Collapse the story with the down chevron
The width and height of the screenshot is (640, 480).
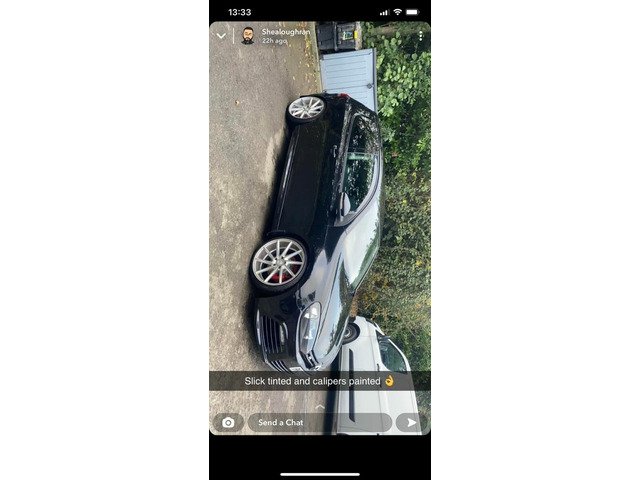pyautogui.click(x=222, y=35)
